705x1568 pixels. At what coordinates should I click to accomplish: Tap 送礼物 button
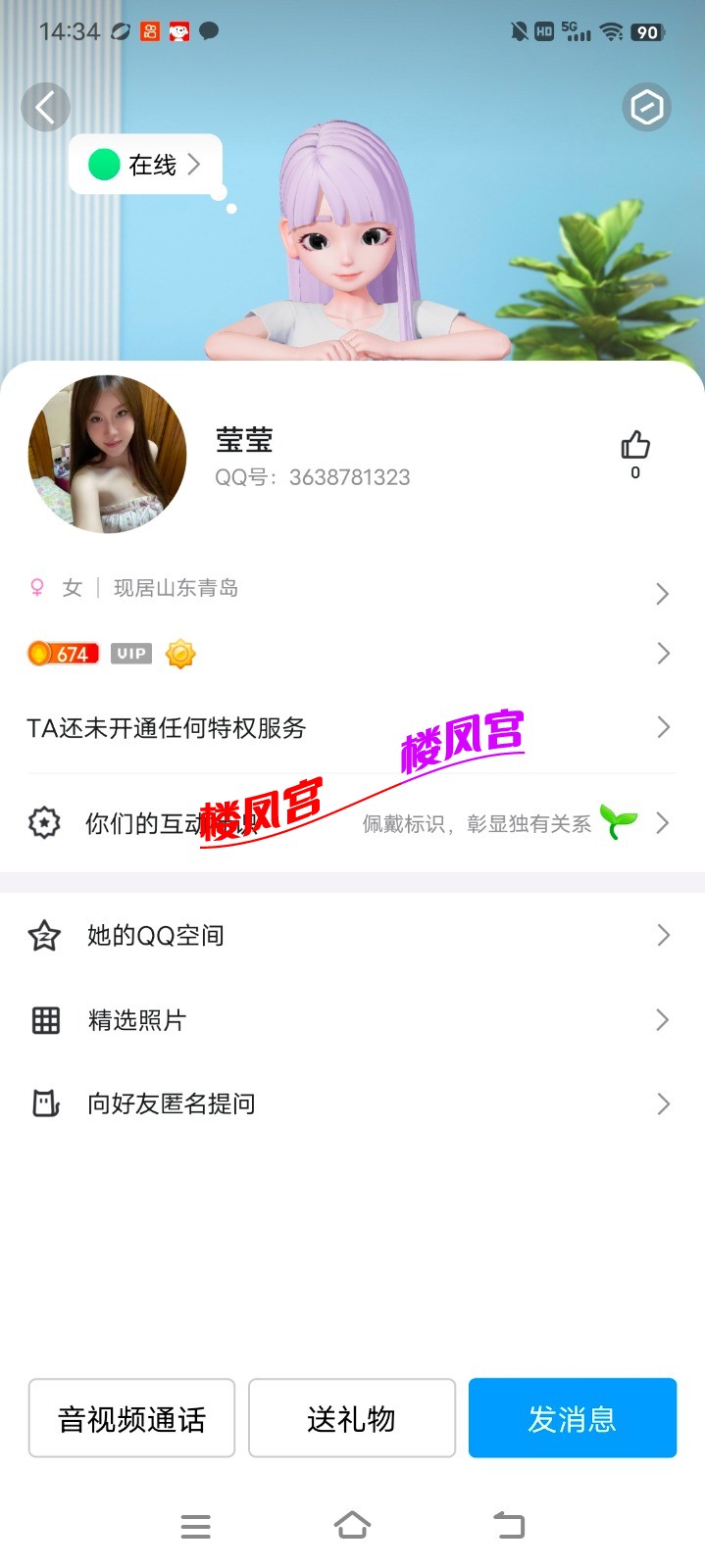click(x=351, y=1418)
